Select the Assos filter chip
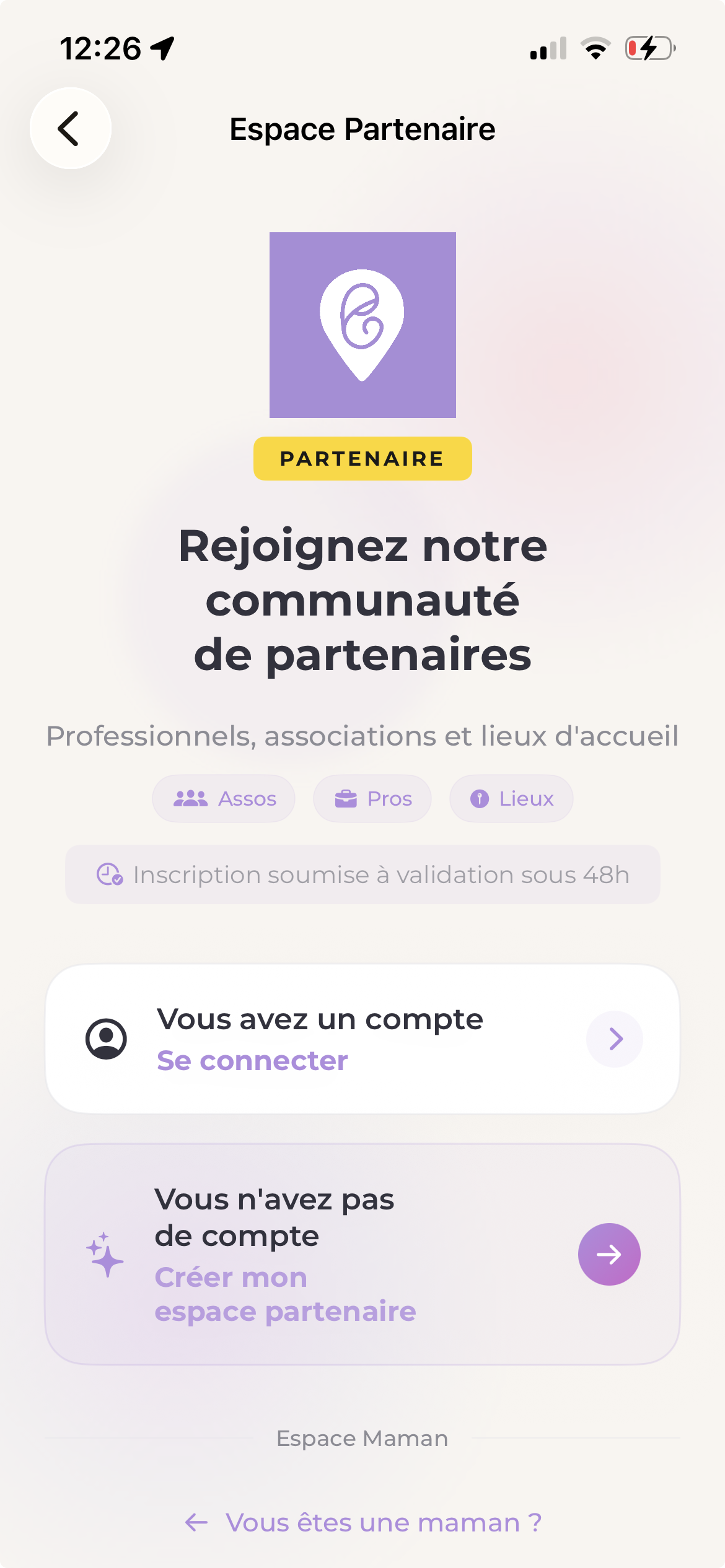 click(x=223, y=798)
